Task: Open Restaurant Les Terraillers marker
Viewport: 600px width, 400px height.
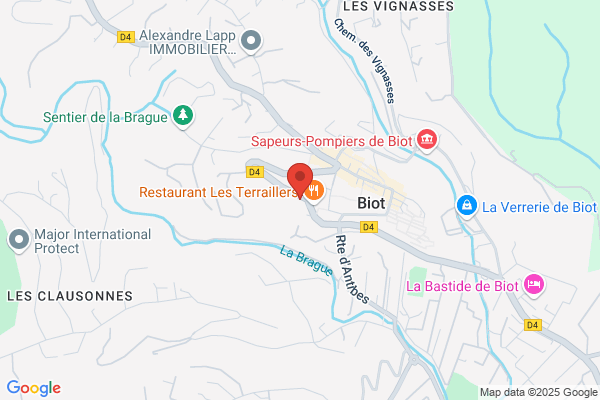Action: (314, 191)
